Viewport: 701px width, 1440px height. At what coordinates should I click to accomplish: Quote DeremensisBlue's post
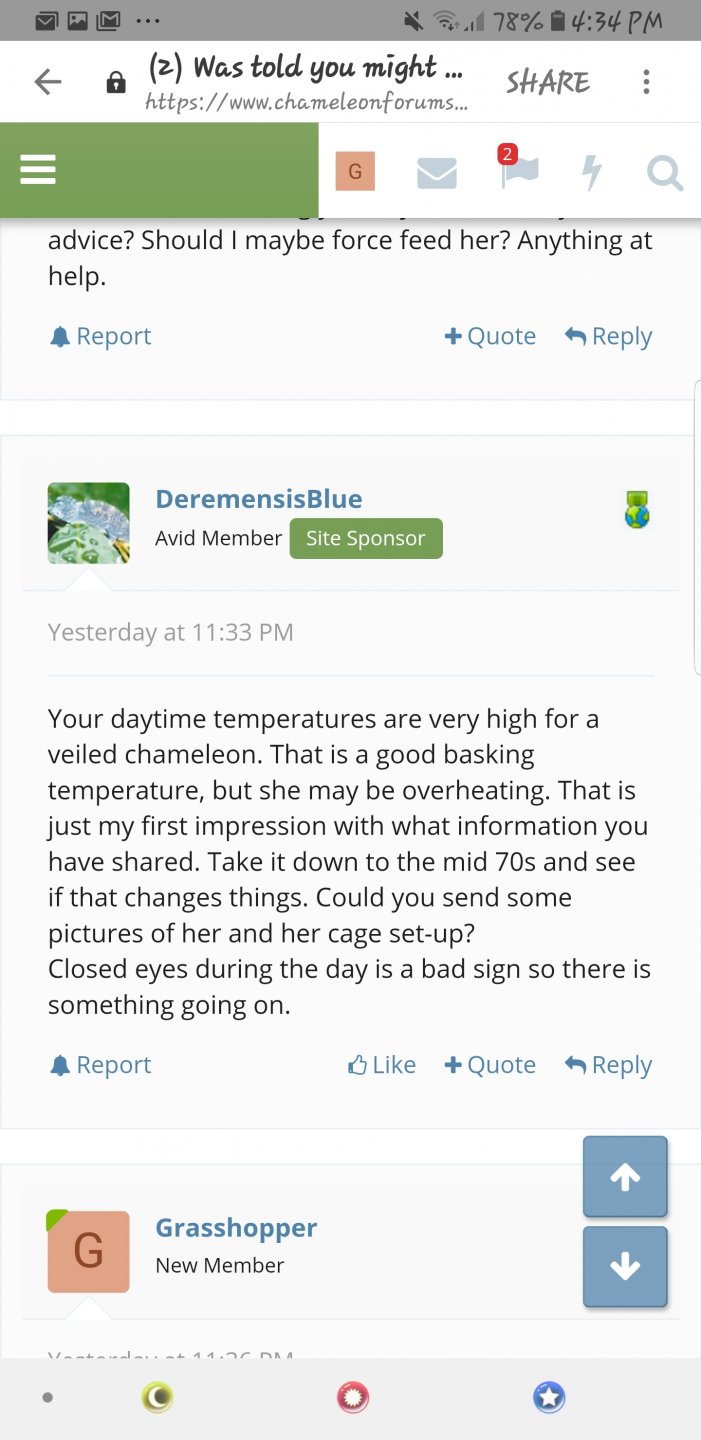490,1065
